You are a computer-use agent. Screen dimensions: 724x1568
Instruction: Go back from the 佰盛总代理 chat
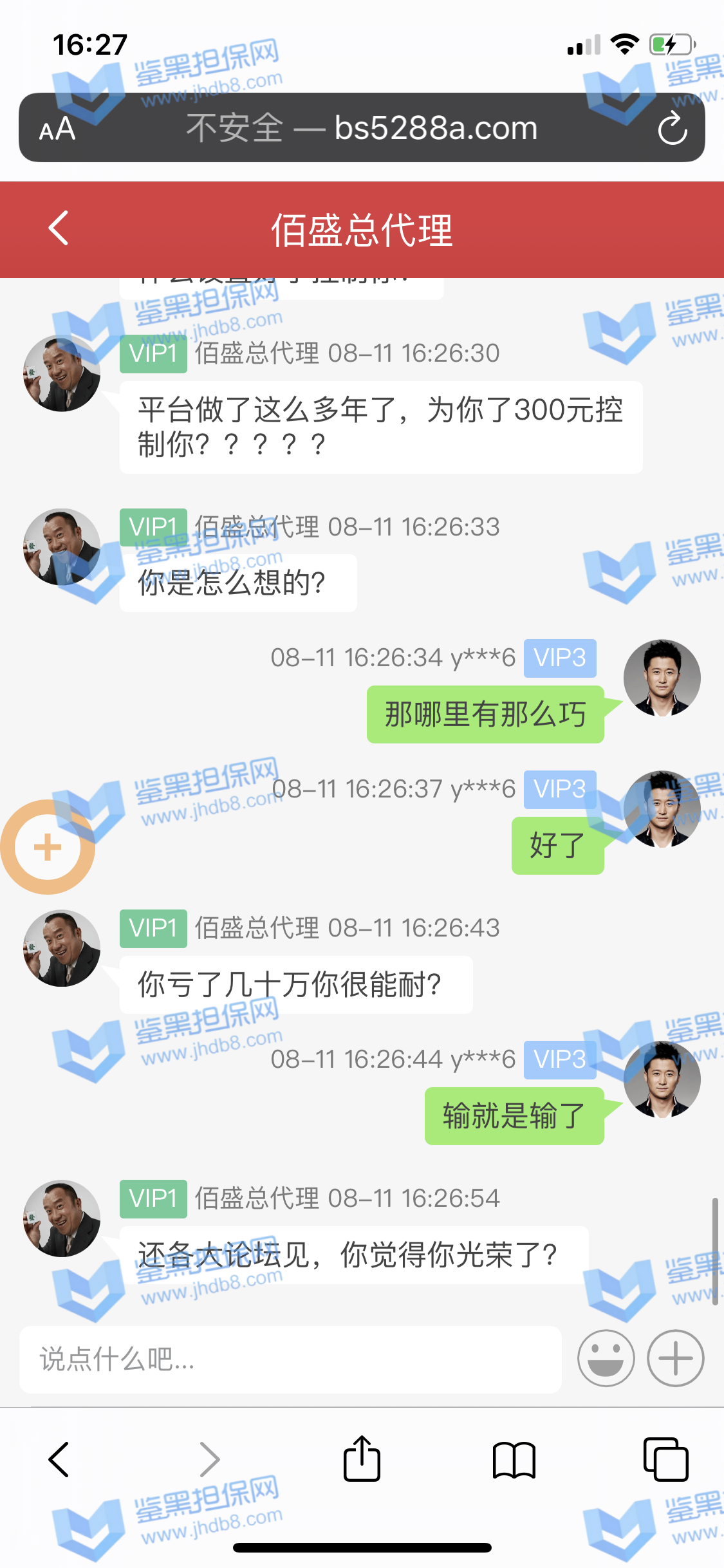point(59,229)
